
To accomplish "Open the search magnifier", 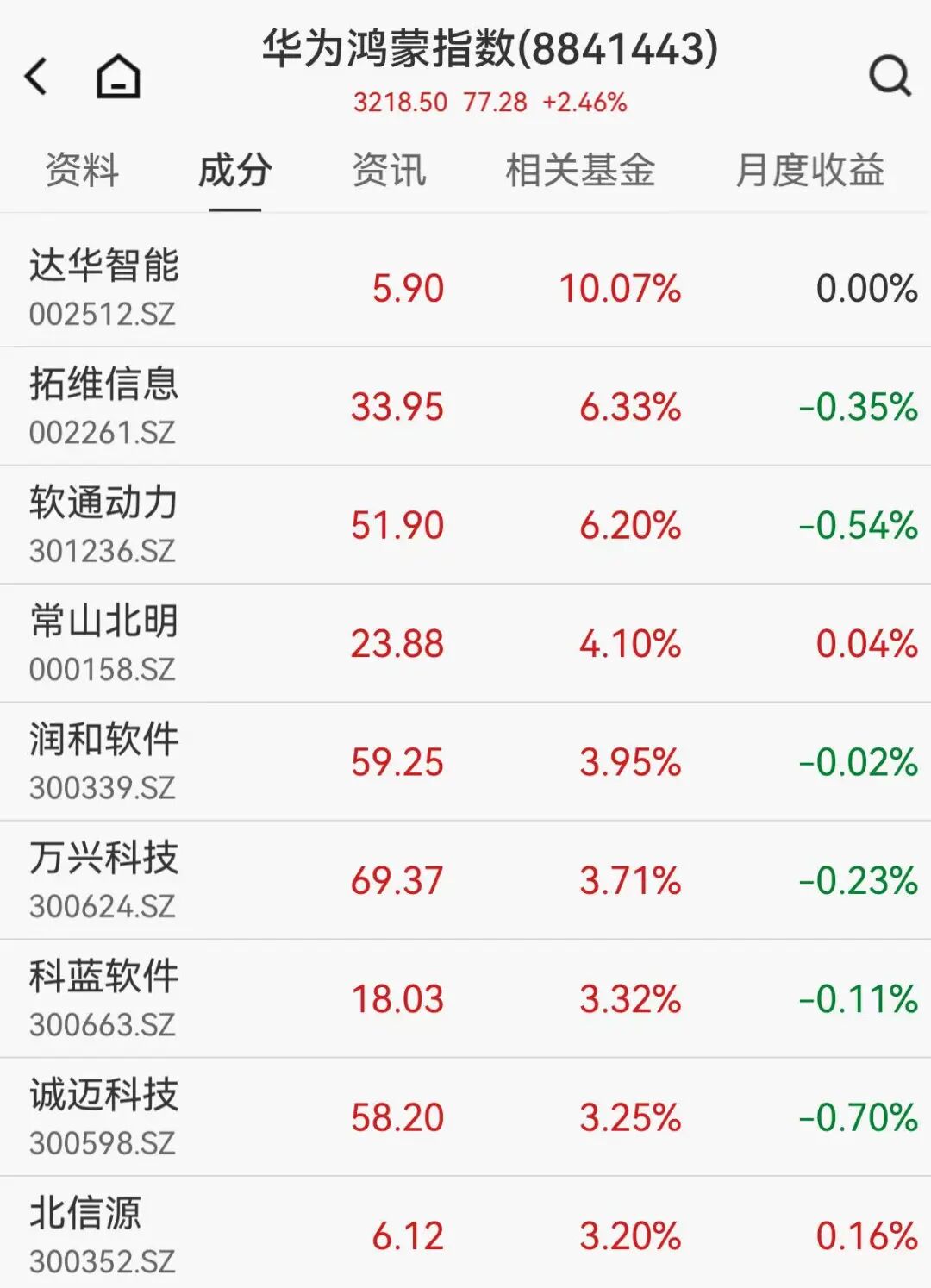I will click(x=889, y=77).
